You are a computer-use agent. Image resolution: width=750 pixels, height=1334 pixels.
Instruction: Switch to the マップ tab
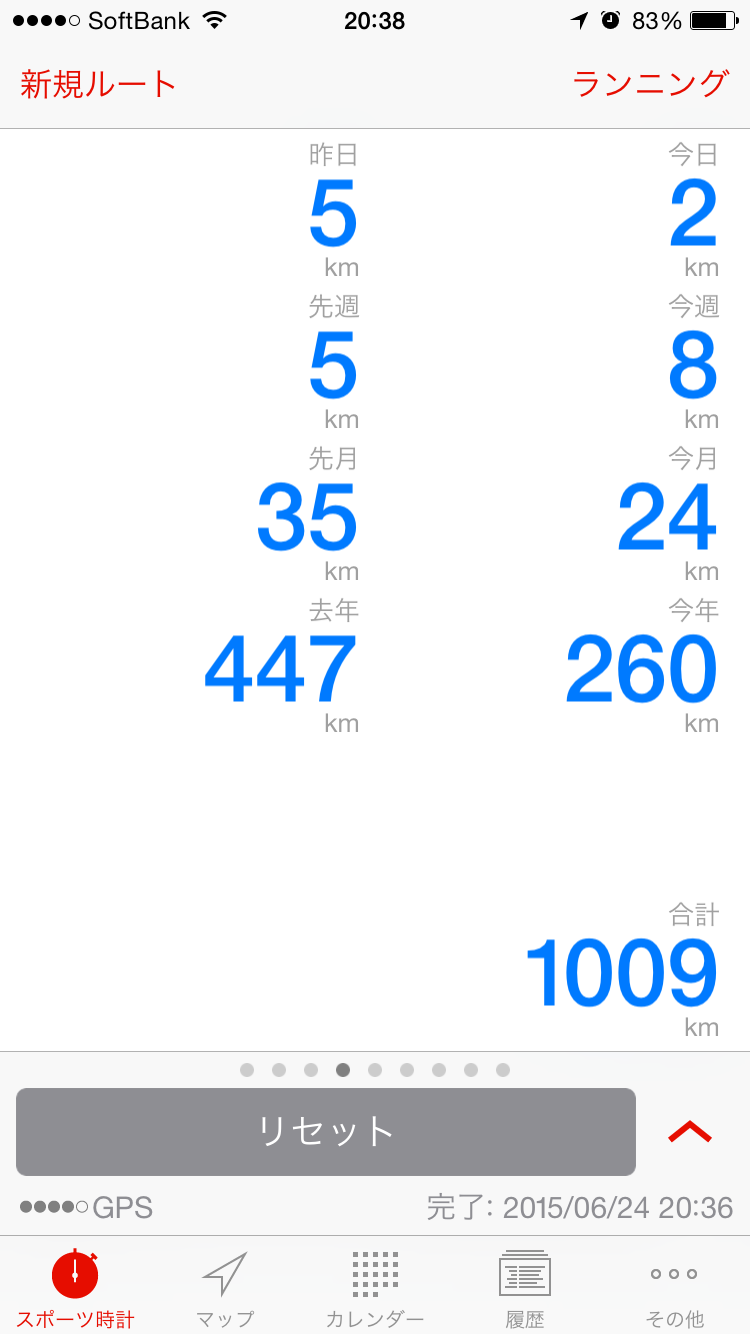225,1288
